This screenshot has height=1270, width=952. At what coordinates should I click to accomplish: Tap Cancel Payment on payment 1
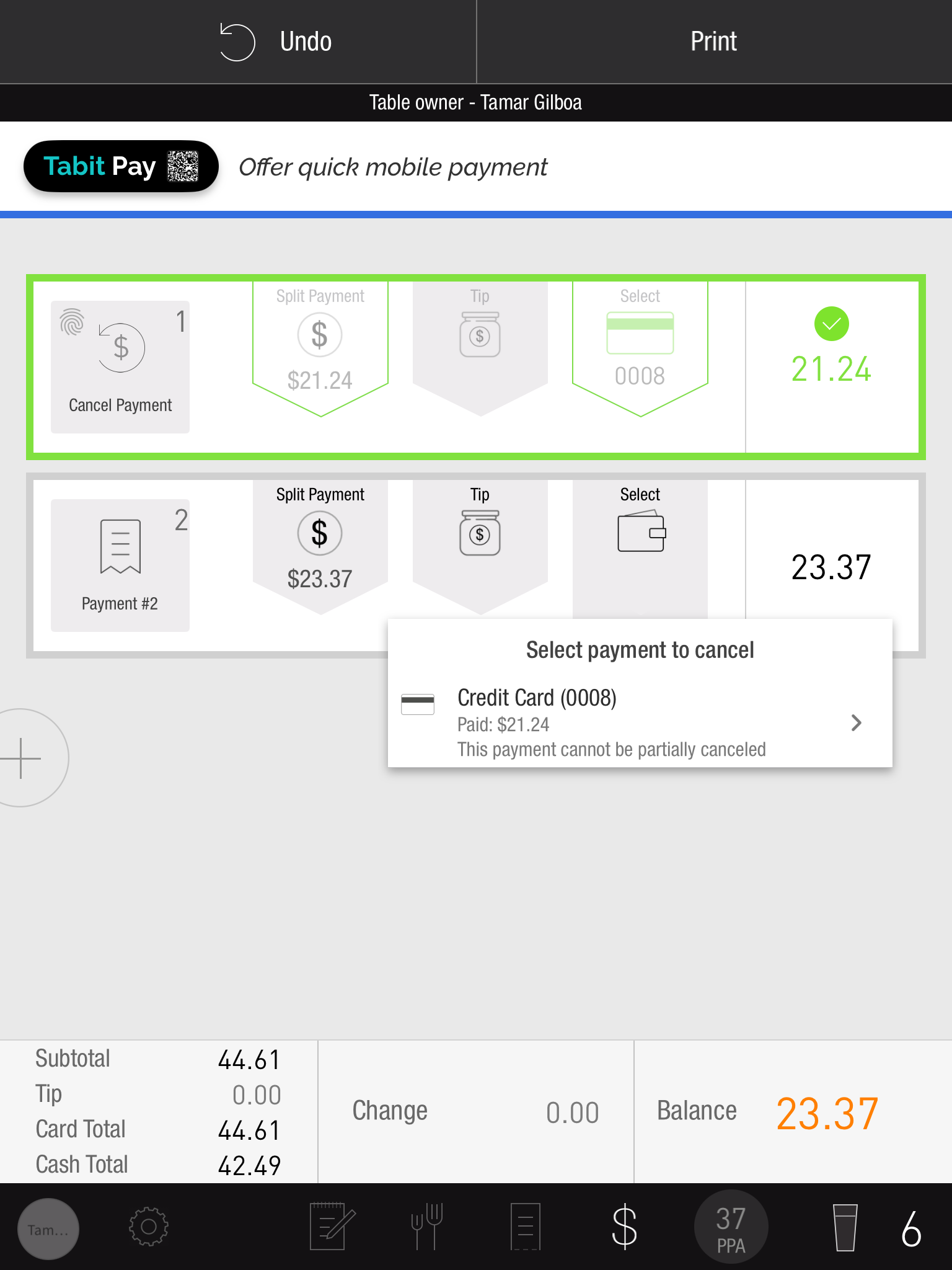coord(120,367)
